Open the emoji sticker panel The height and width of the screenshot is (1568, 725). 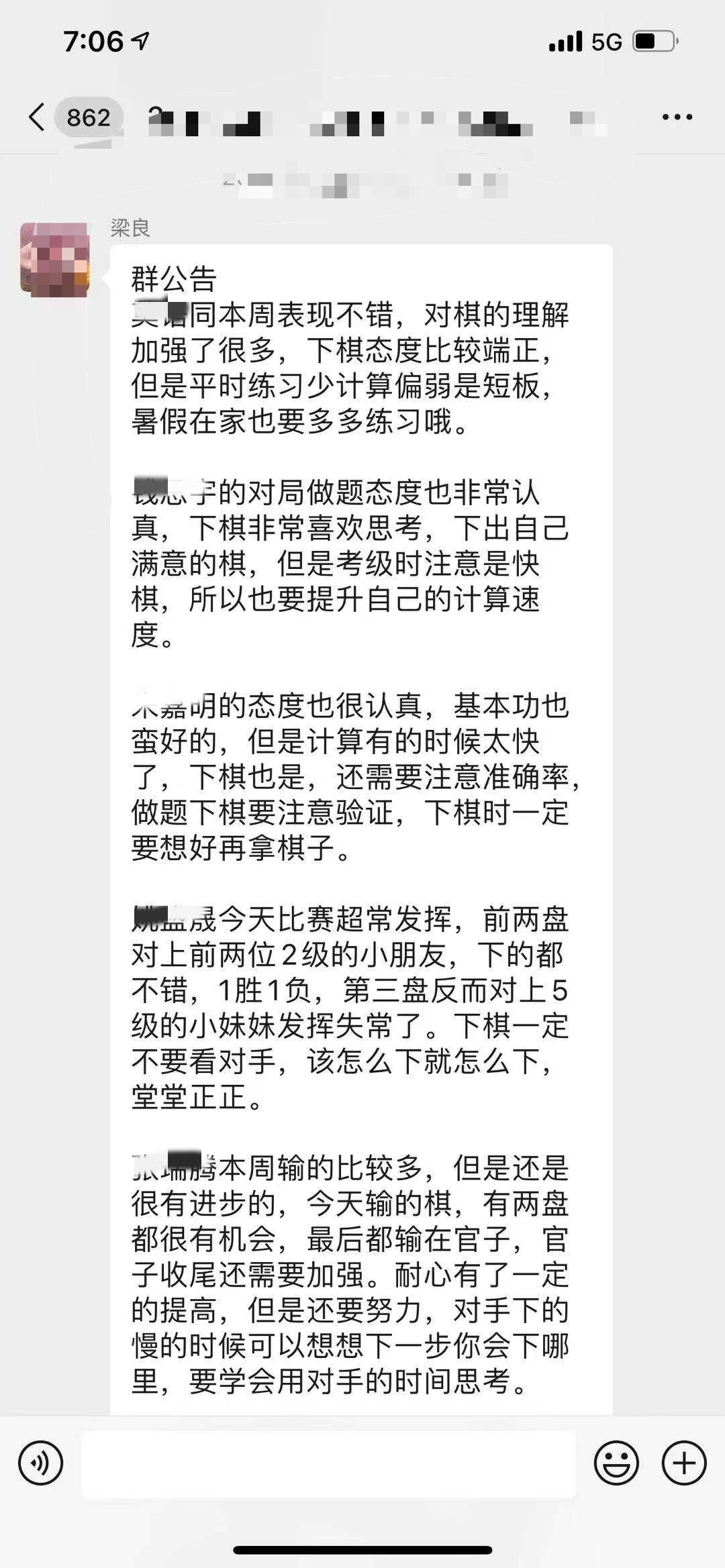point(616,1463)
